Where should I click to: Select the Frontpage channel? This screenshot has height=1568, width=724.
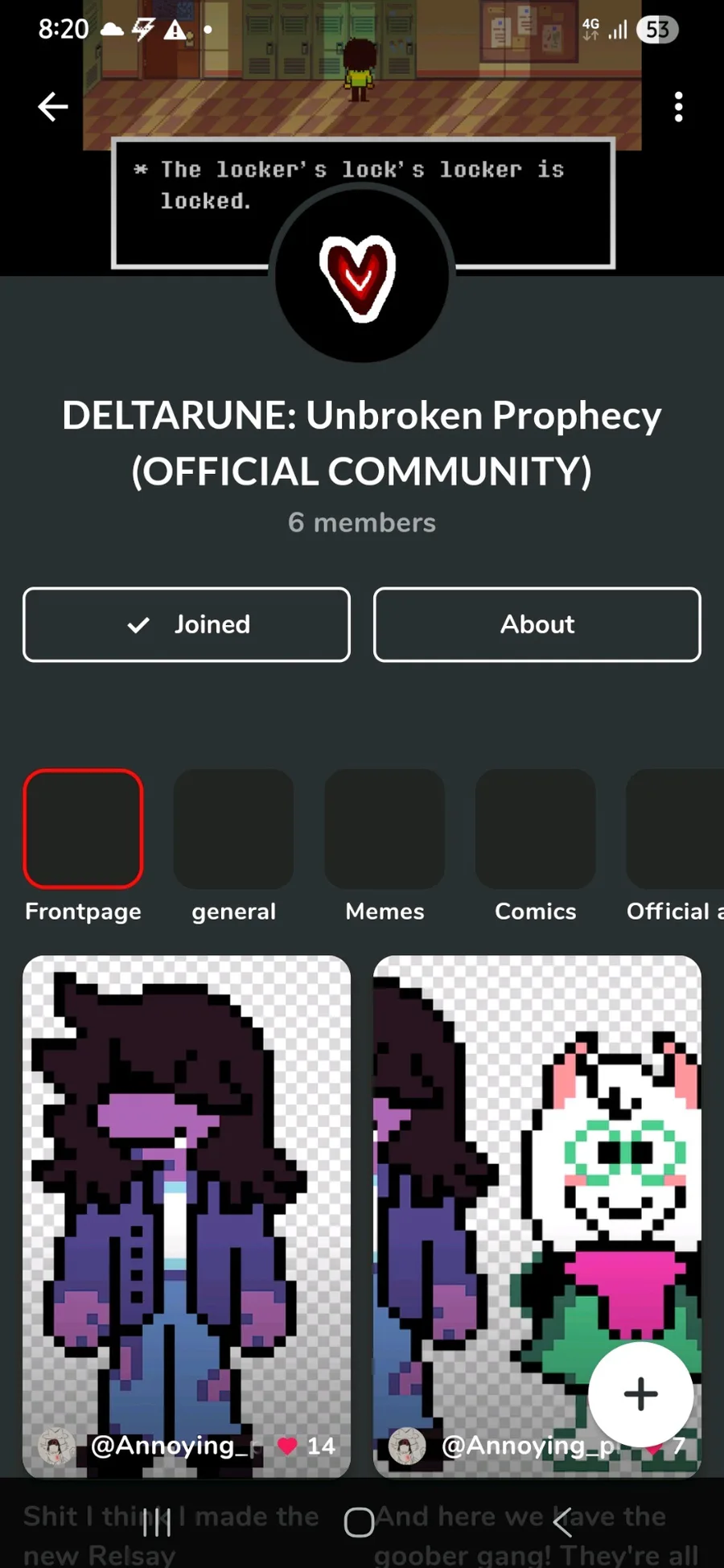(x=84, y=829)
